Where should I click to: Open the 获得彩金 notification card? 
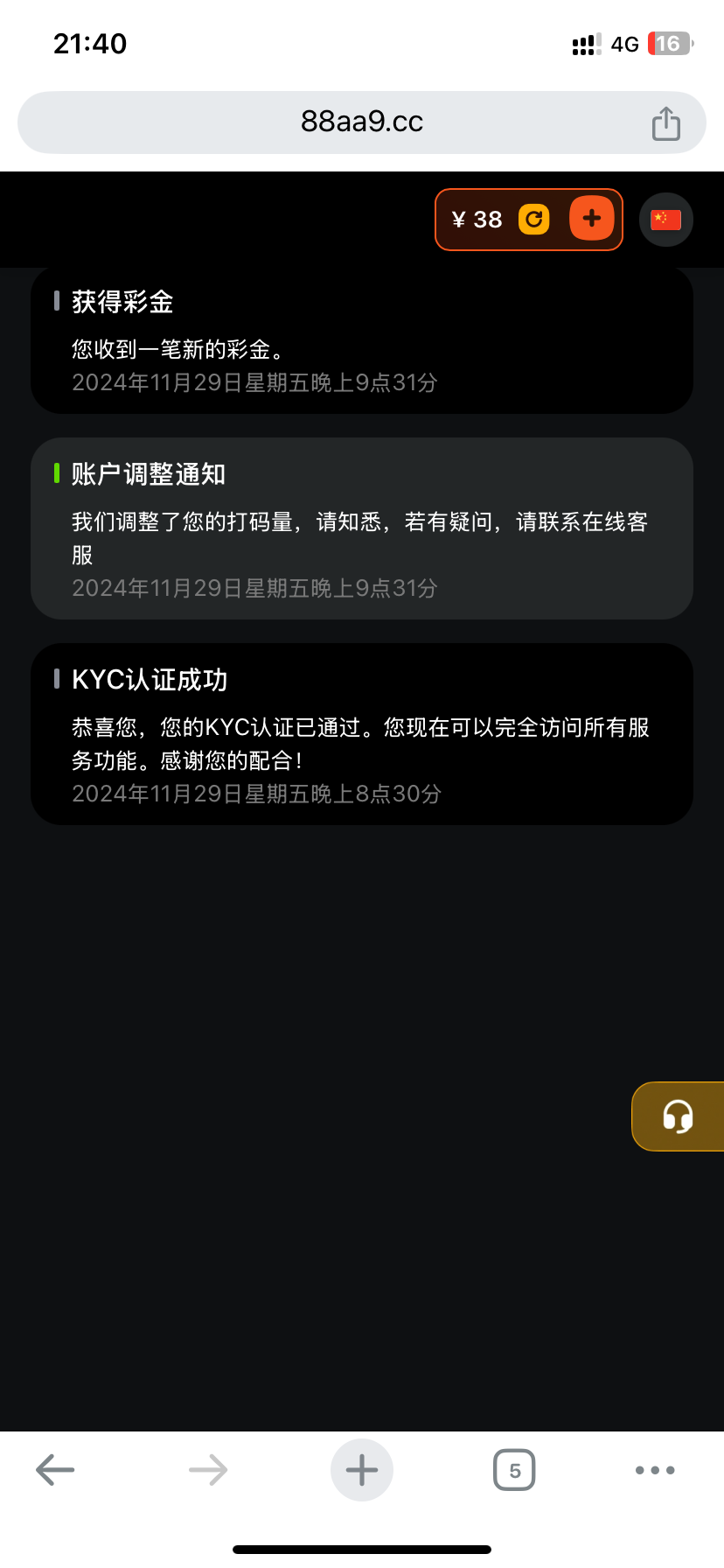362,340
